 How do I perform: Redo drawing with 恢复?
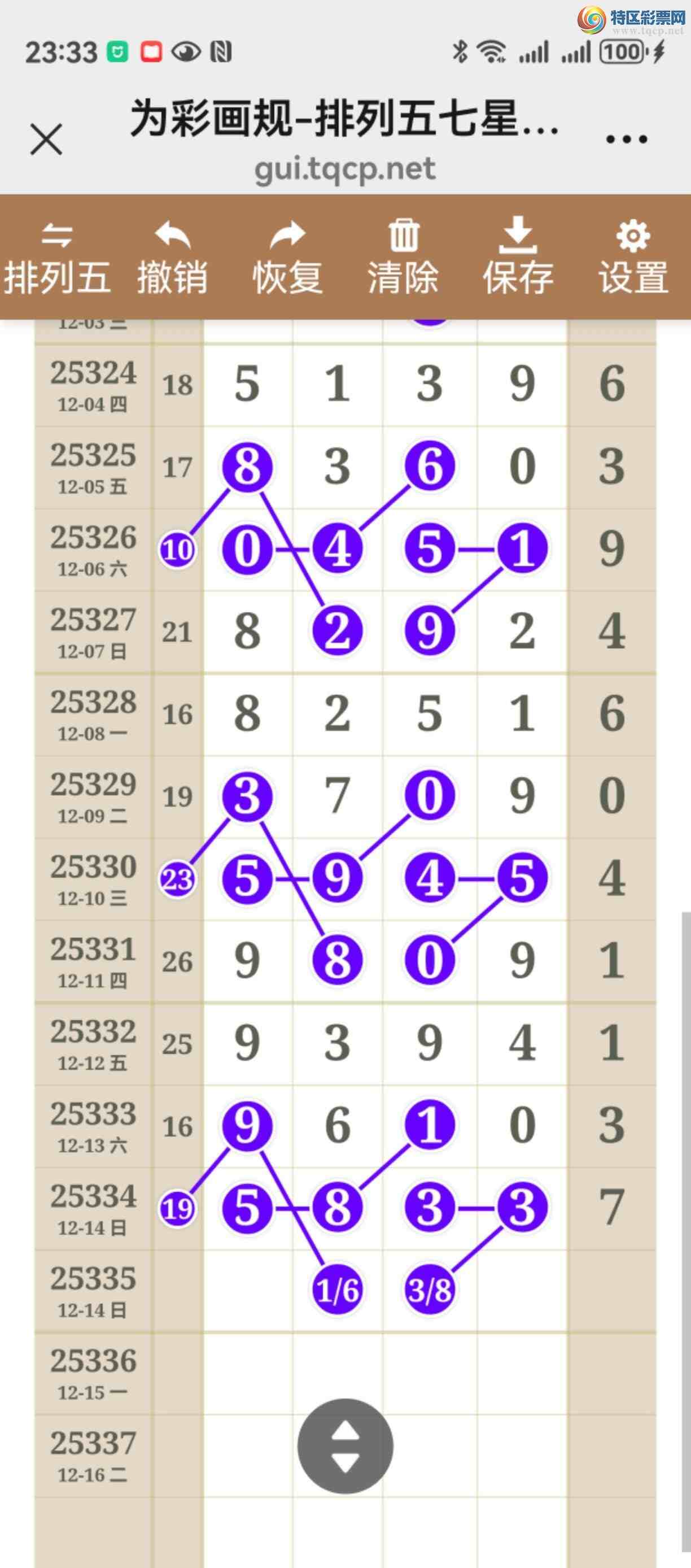coord(288,258)
